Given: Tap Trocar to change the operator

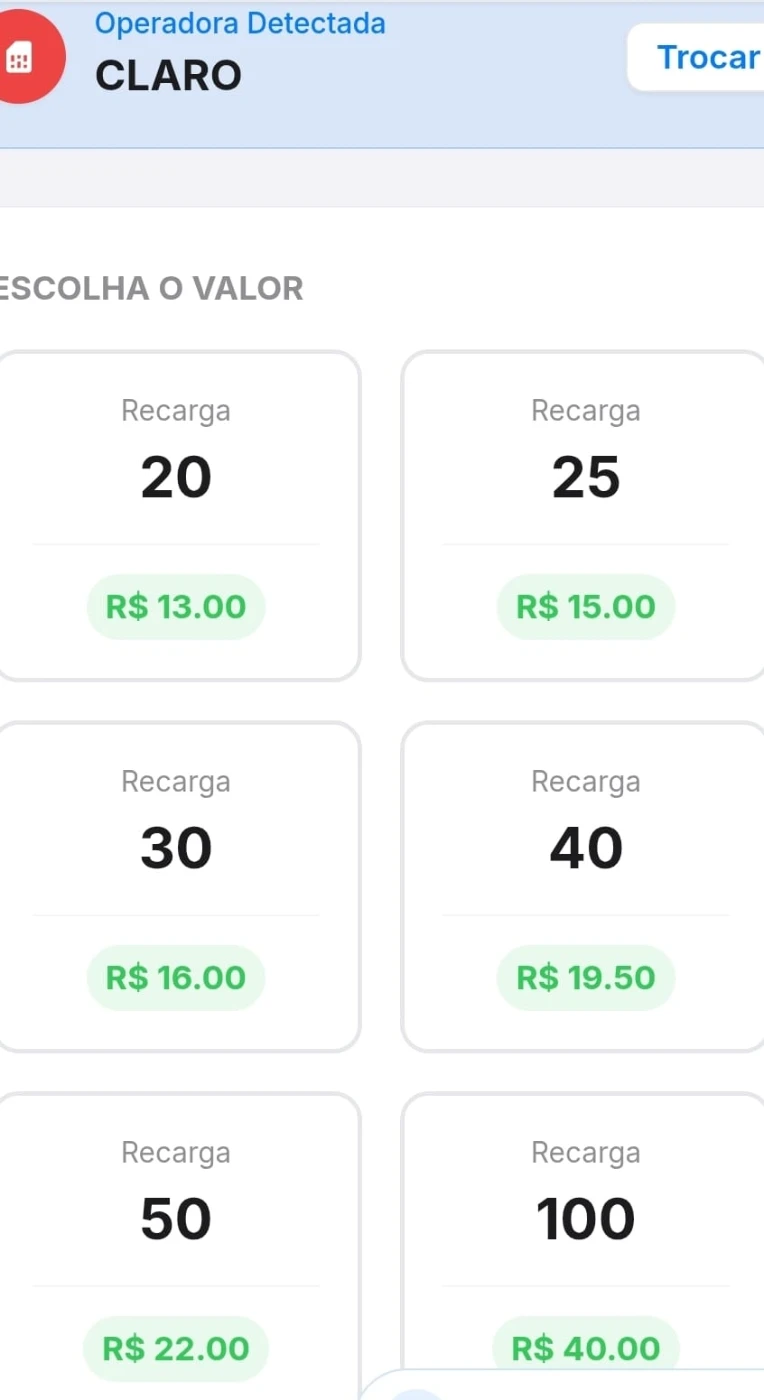Looking at the screenshot, I should 706,57.
